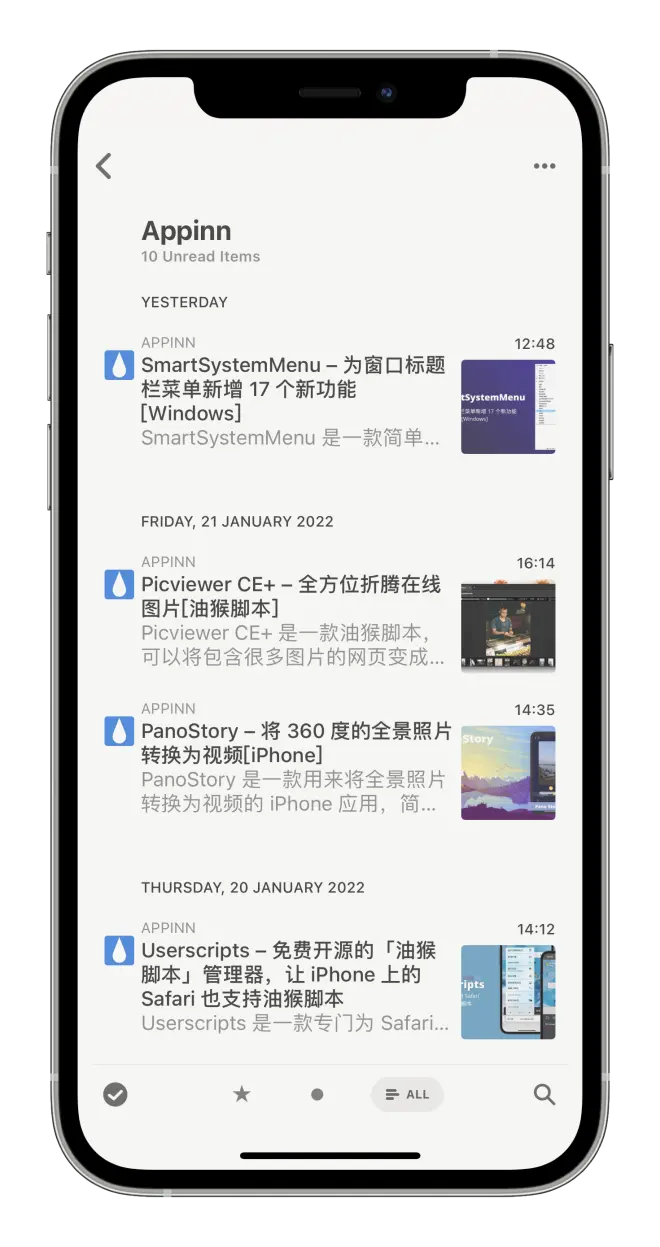Open the SmartSystemMenu article

tap(295, 389)
